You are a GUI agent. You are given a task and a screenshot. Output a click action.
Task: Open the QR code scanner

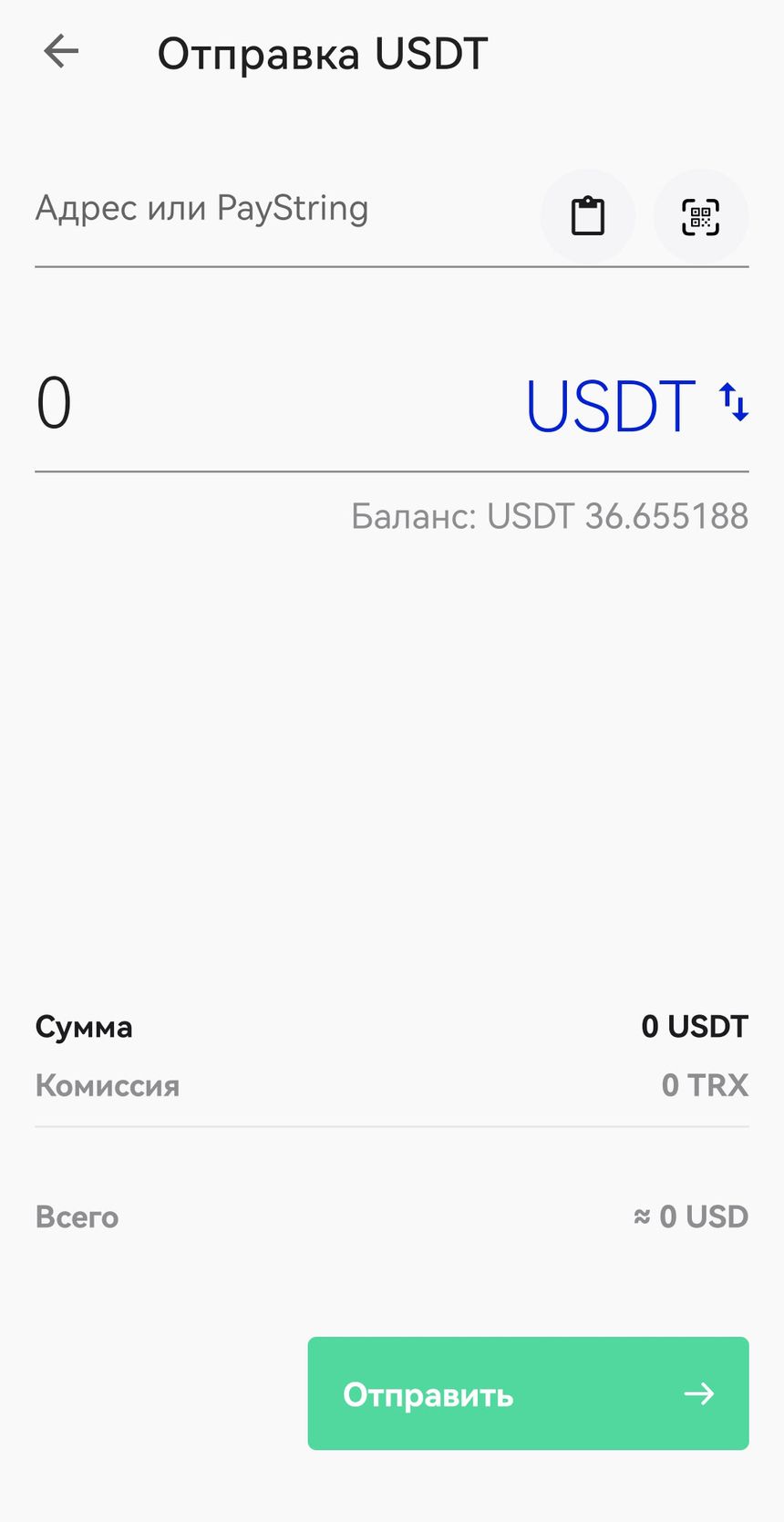700,217
